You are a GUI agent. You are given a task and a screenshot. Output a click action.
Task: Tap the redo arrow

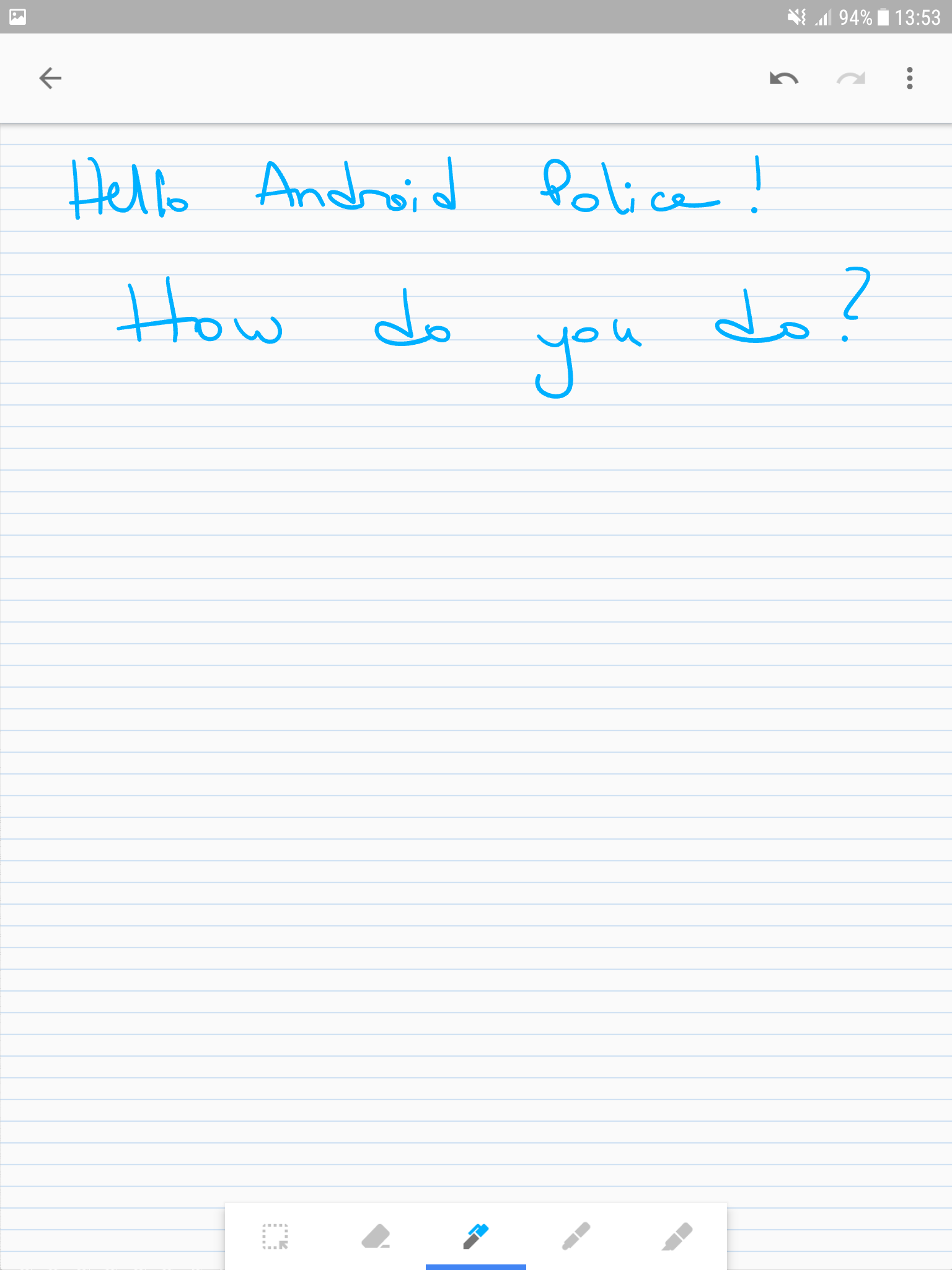[850, 79]
